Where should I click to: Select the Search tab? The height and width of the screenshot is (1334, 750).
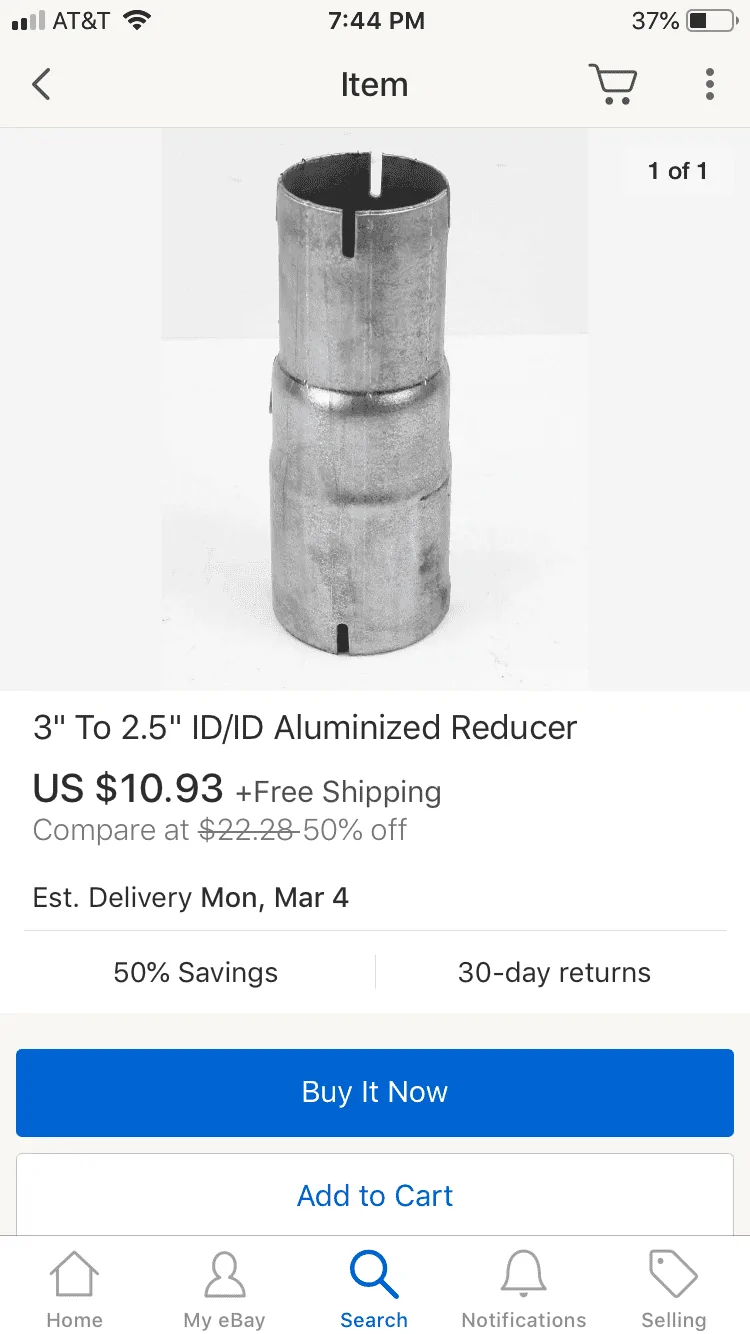tap(374, 1289)
